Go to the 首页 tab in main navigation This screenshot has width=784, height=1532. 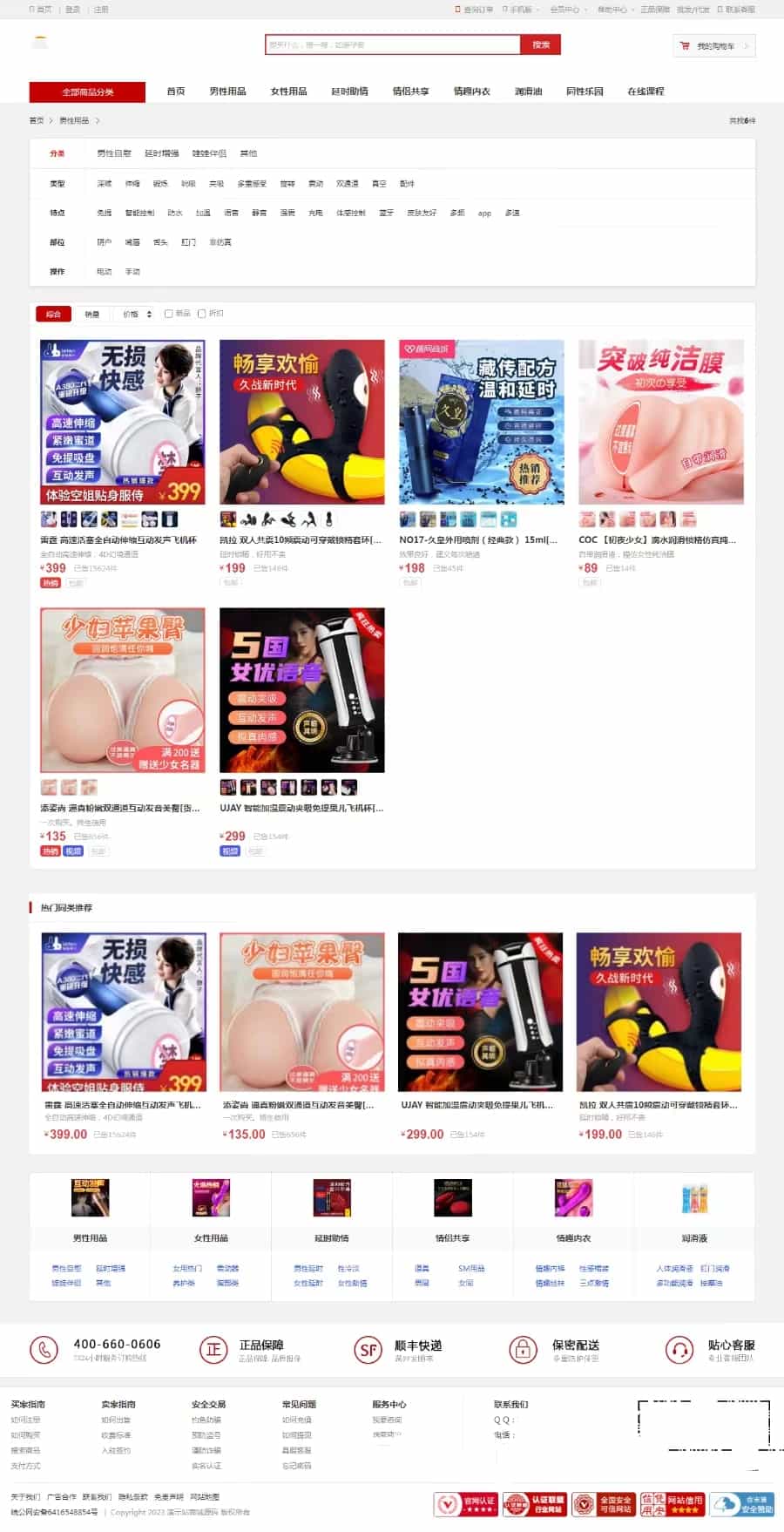click(x=176, y=92)
